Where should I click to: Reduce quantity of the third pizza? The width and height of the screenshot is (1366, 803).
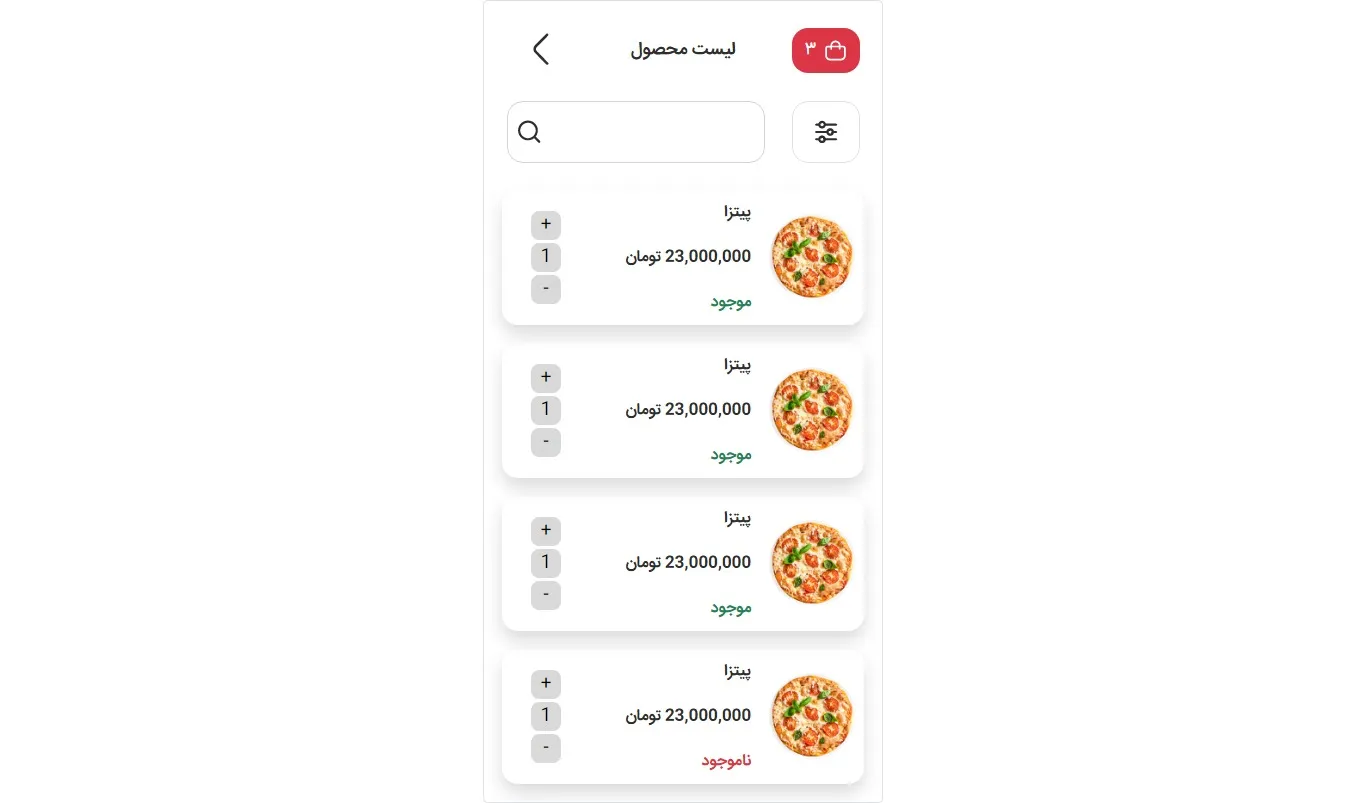pos(545,595)
